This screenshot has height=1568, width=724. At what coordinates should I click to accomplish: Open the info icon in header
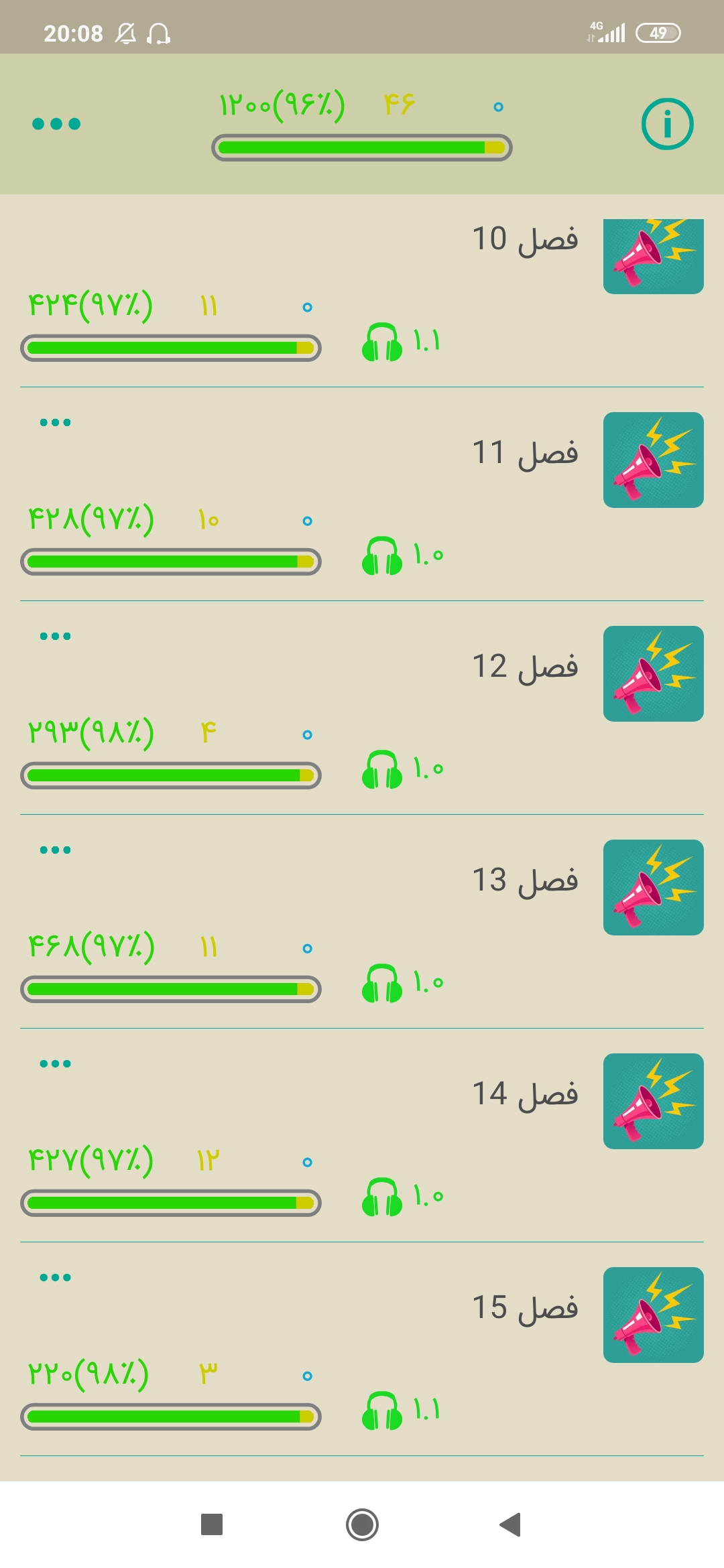(x=667, y=124)
